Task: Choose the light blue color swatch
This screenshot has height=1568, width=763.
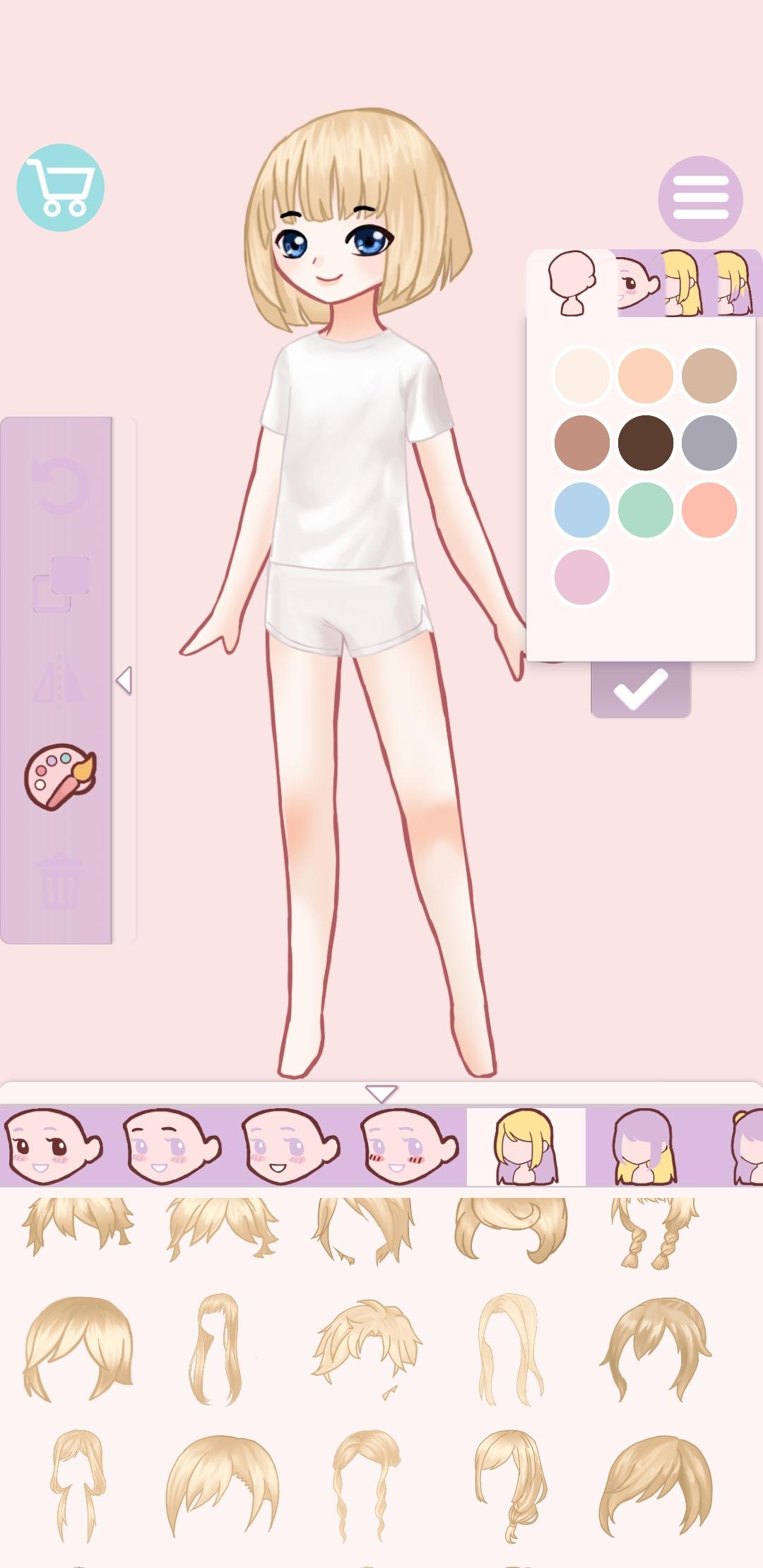Action: tap(581, 510)
